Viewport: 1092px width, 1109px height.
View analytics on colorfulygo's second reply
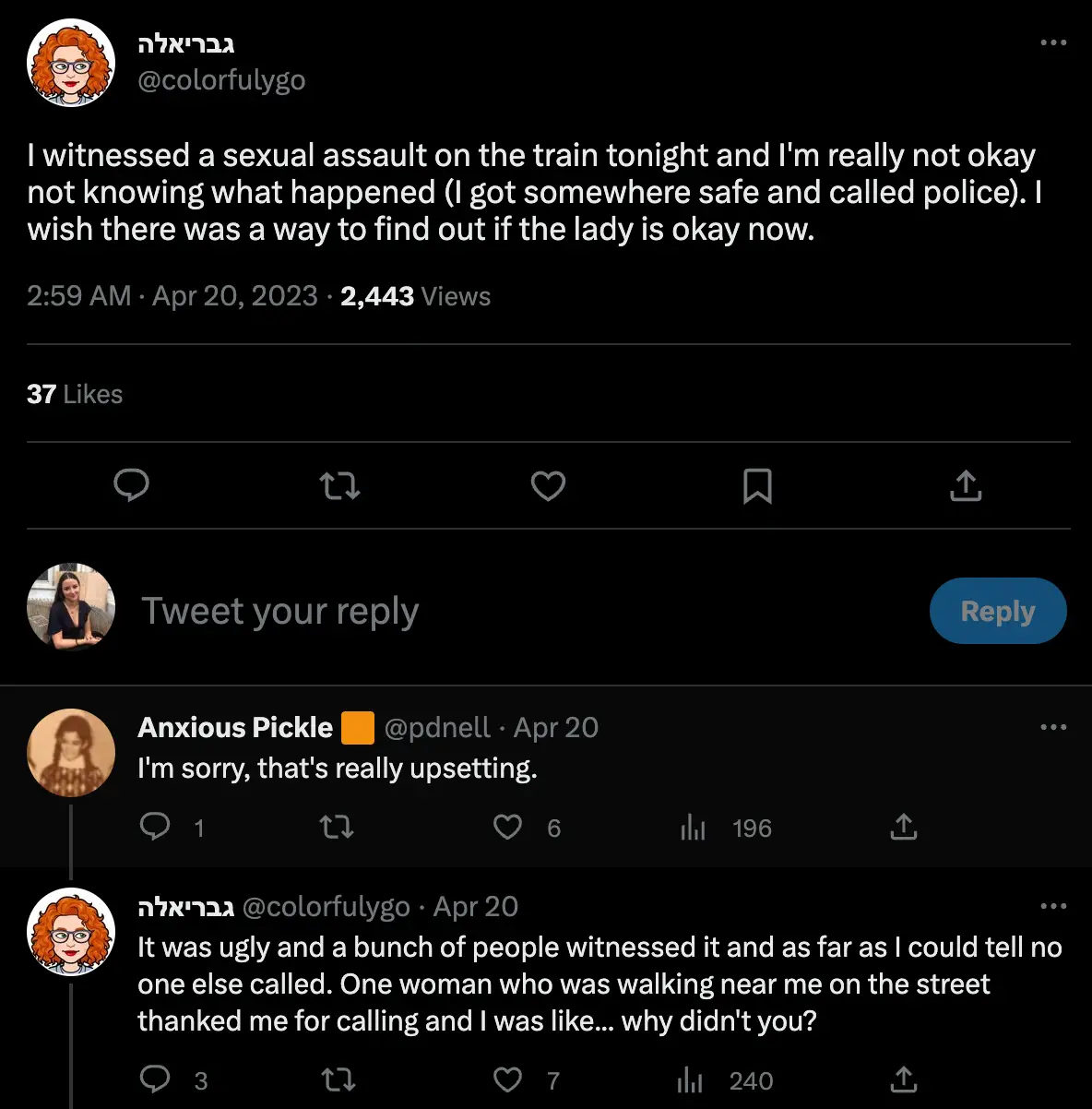pyautogui.click(x=690, y=1079)
